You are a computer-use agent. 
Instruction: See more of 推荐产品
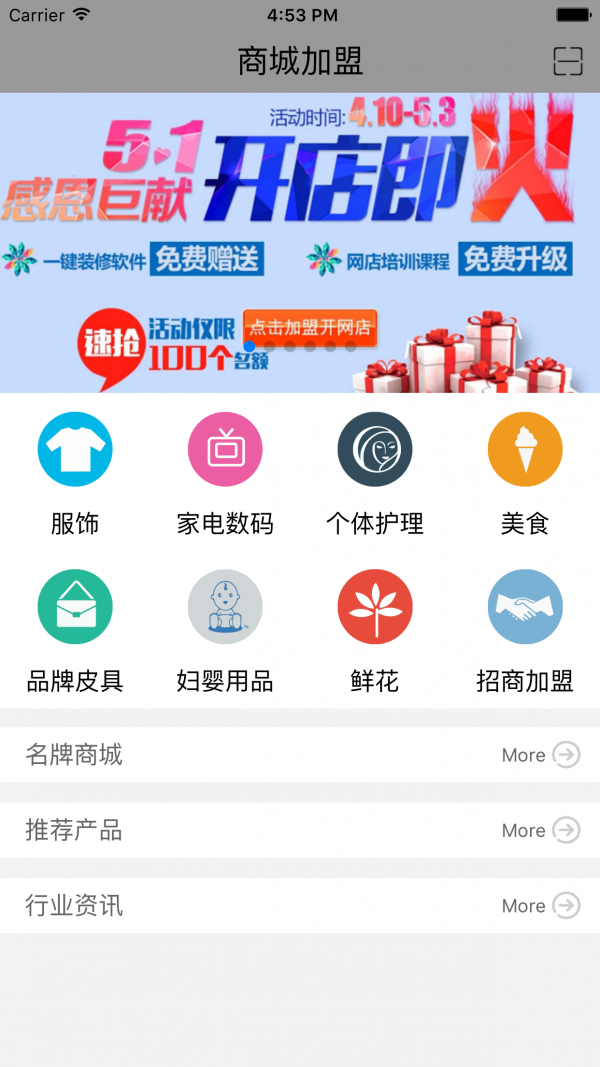pyautogui.click(x=540, y=830)
